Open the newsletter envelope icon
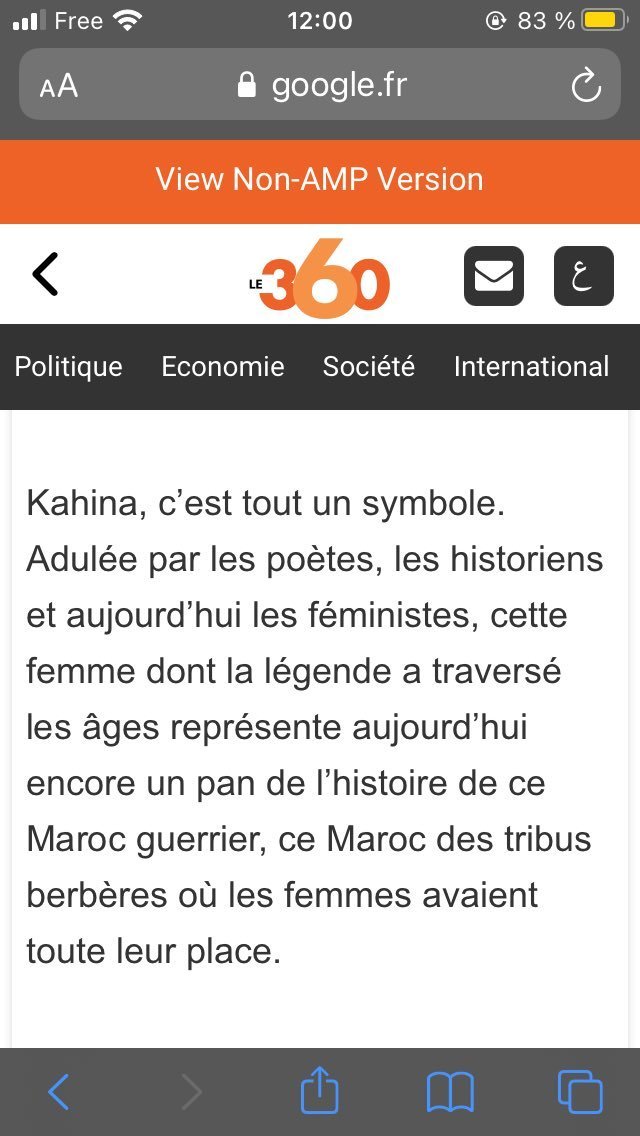This screenshot has height=1136, width=640. coord(494,275)
